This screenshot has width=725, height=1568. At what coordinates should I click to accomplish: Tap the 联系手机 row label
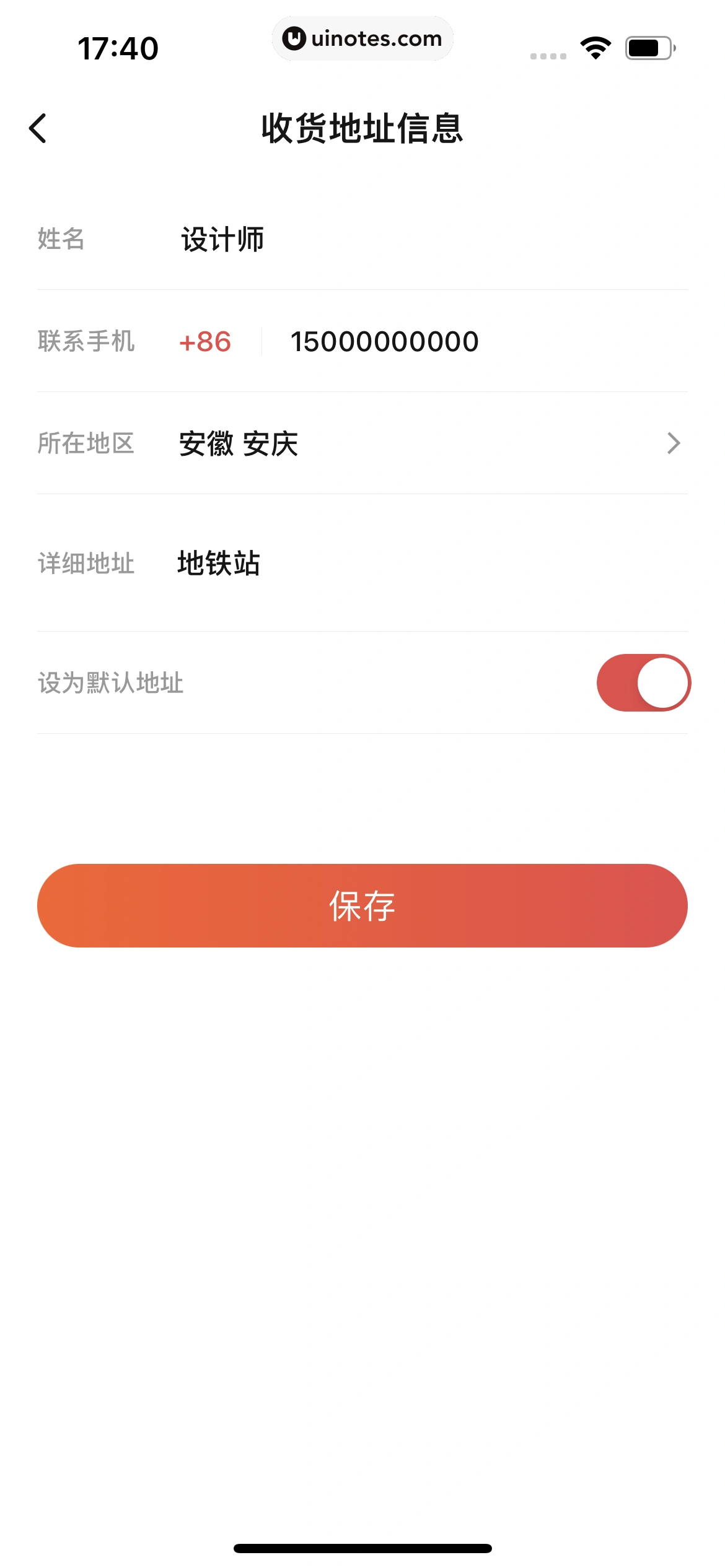click(x=86, y=341)
